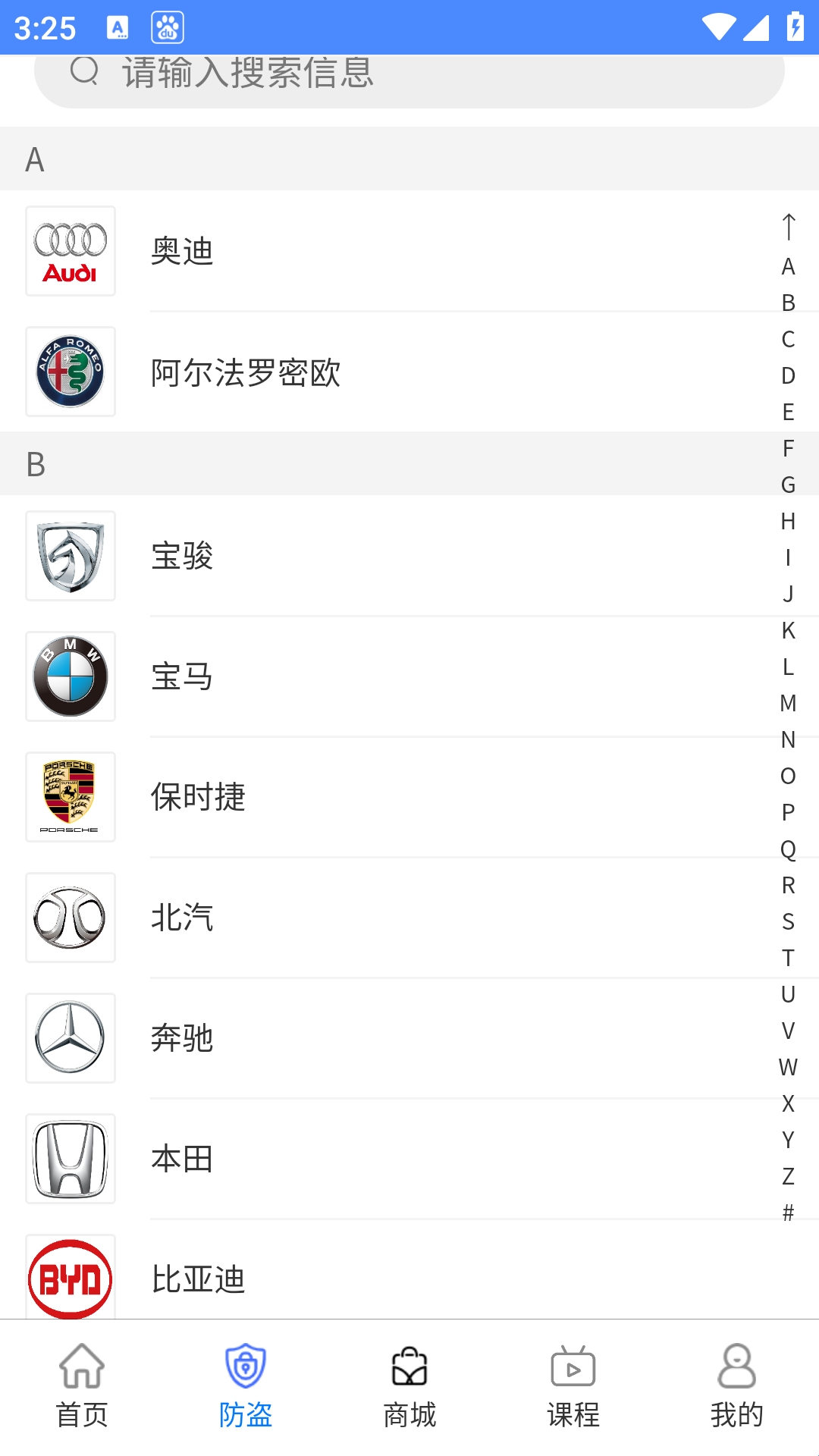Tap the up arrow in the index bar
The width and height of the screenshot is (819, 1456).
pos(788,227)
